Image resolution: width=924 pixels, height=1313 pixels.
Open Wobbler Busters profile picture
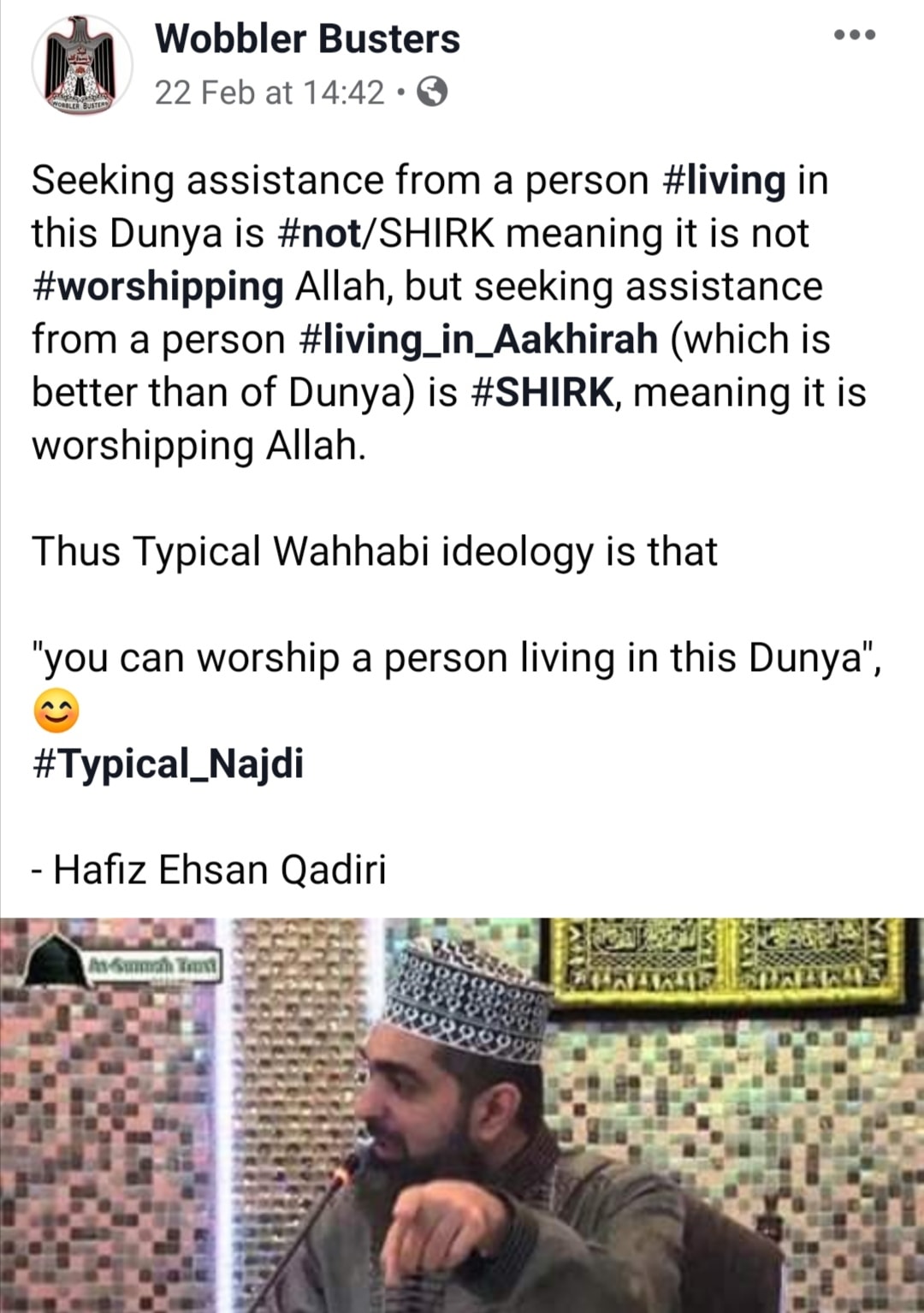[x=81, y=65]
